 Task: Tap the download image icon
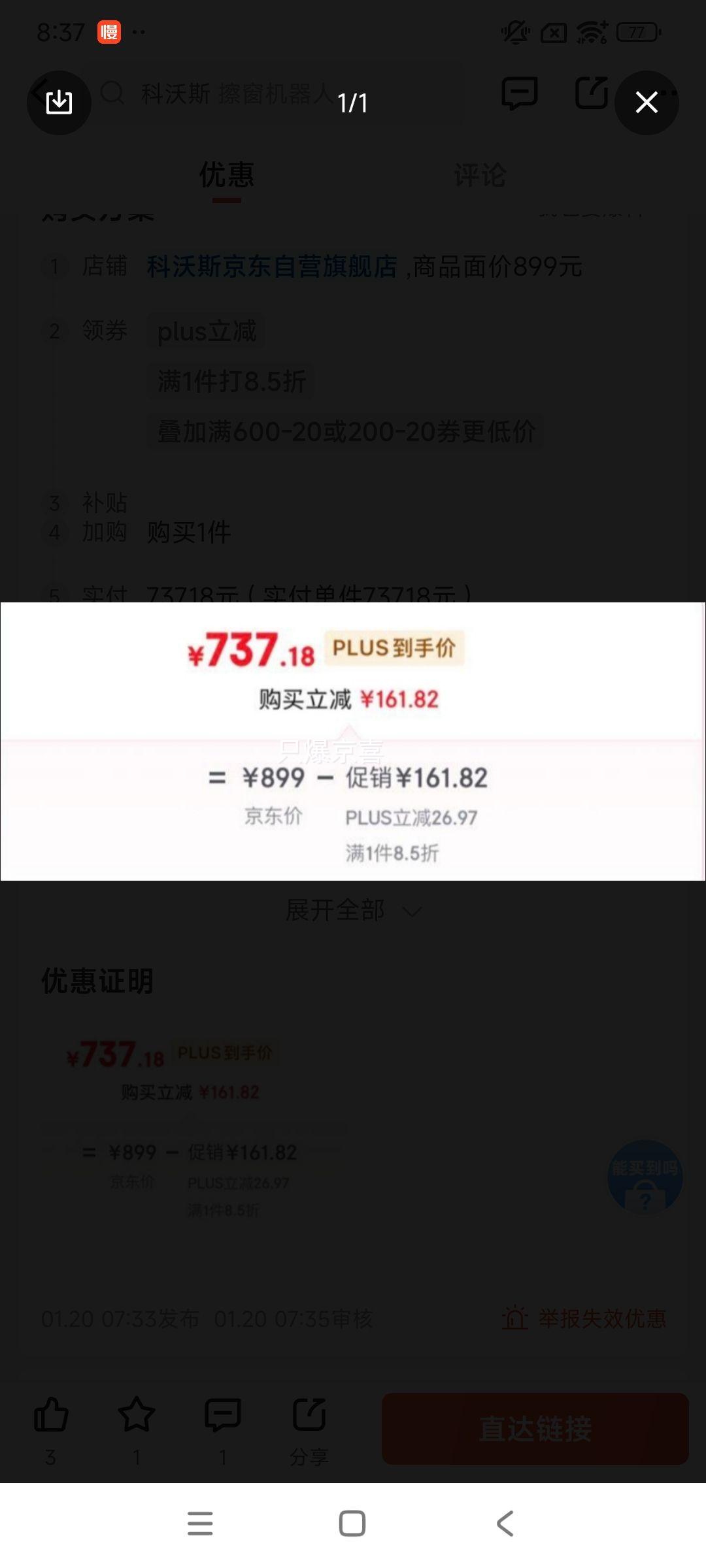tap(59, 102)
